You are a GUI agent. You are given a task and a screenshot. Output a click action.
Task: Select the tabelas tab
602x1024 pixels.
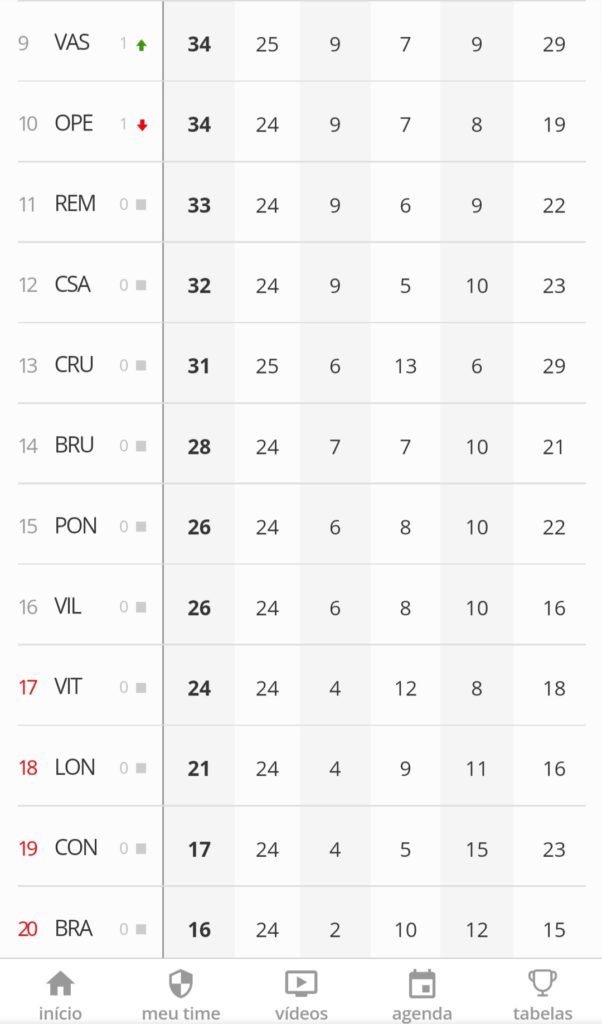click(x=542, y=993)
